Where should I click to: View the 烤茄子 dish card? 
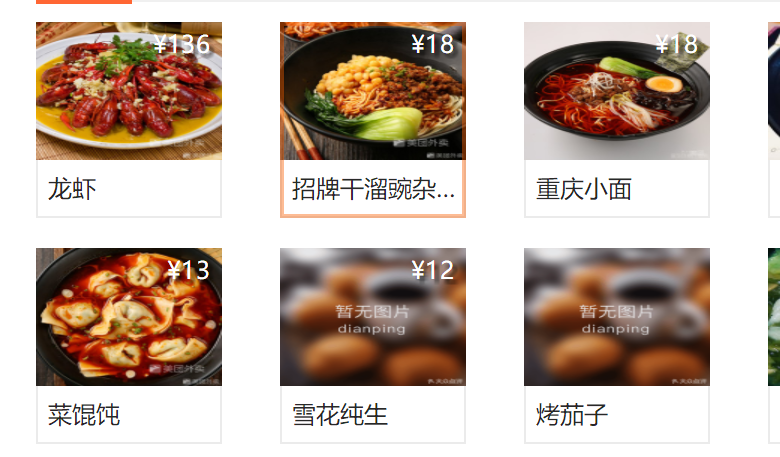(x=616, y=345)
